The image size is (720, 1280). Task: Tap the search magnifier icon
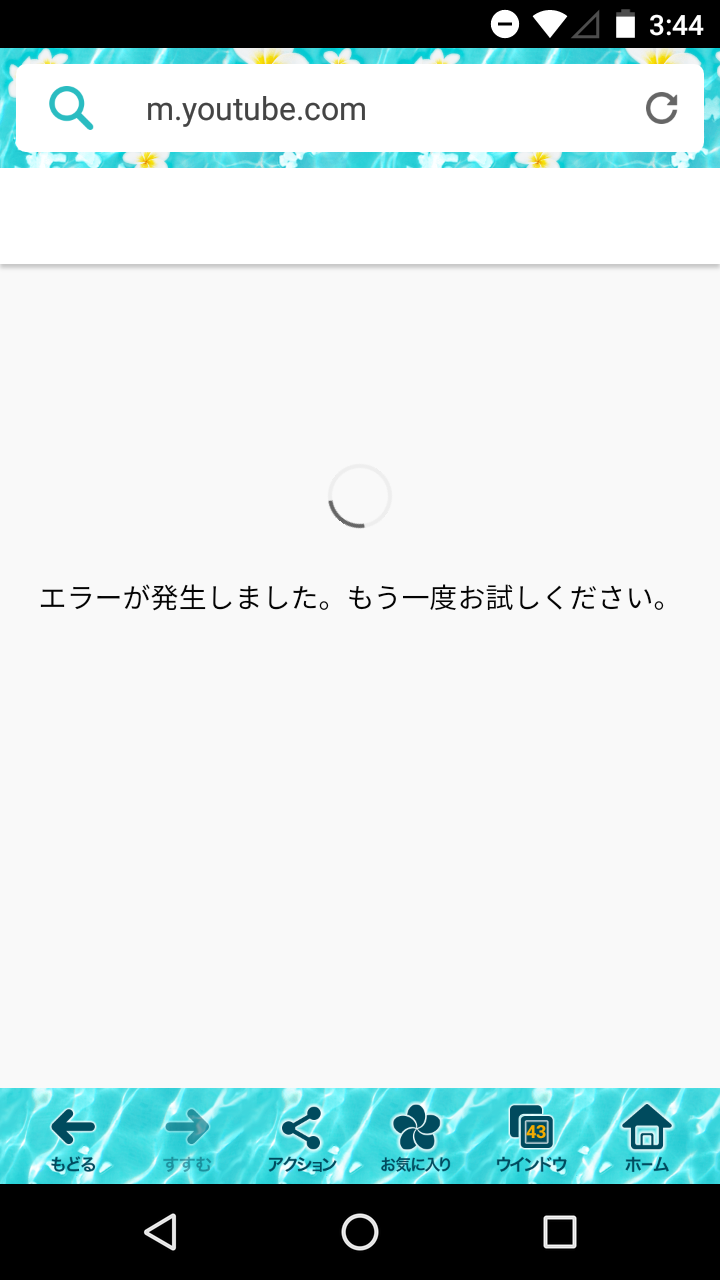(x=71, y=108)
